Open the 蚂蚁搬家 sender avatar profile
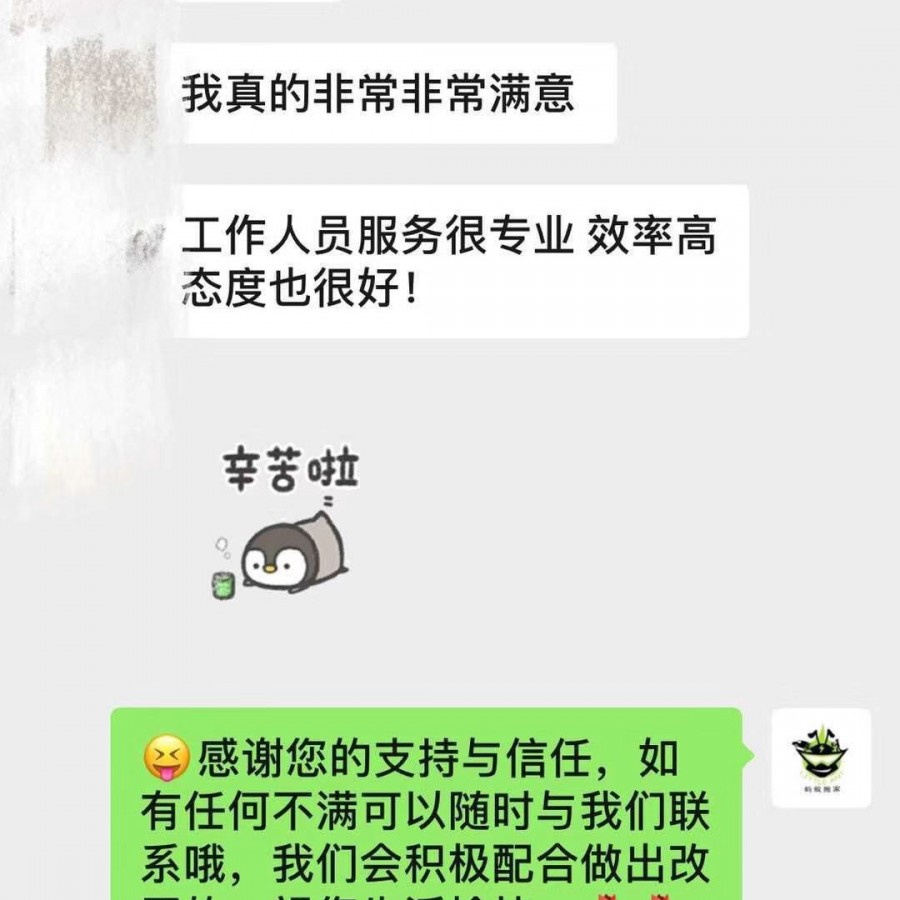This screenshot has height=900, width=900. pos(820,757)
